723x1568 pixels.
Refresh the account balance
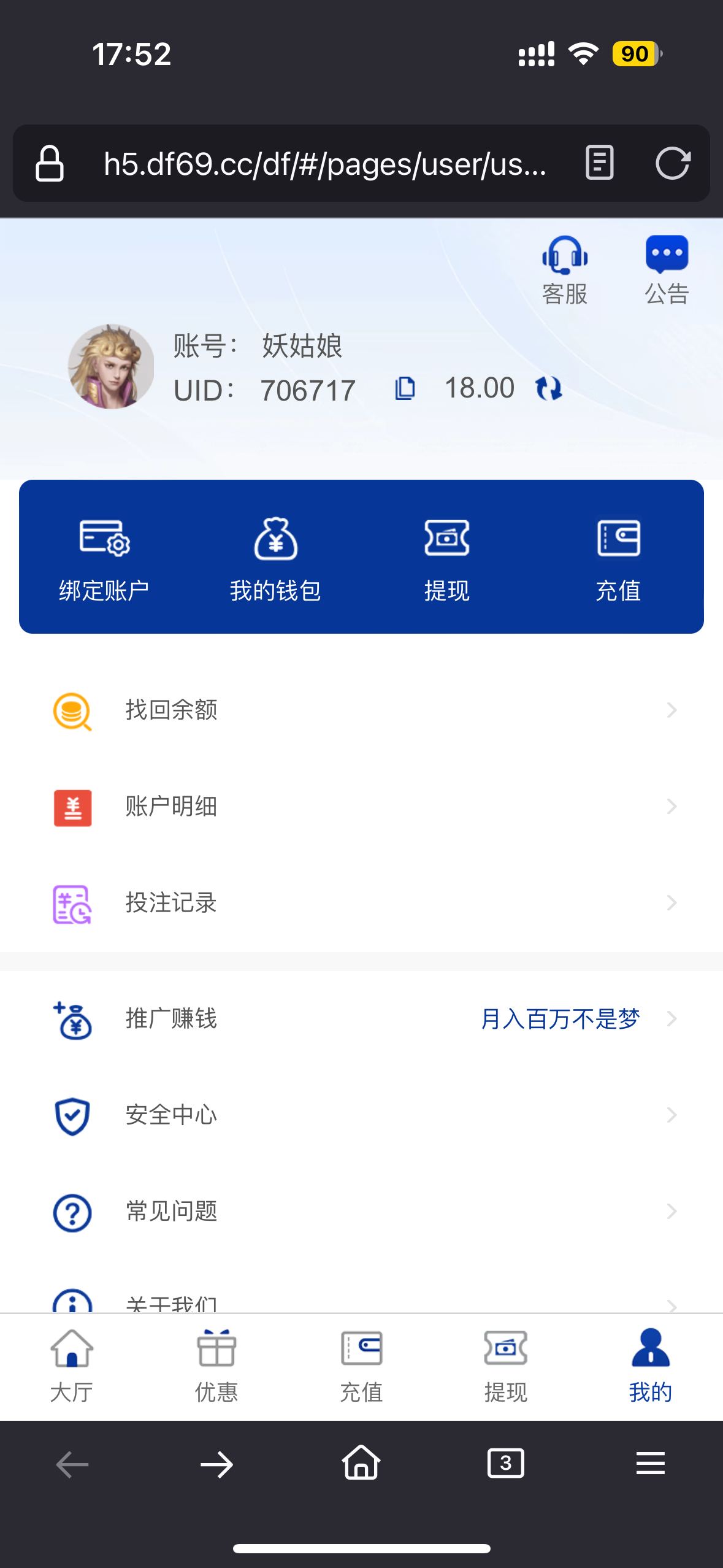pos(548,388)
